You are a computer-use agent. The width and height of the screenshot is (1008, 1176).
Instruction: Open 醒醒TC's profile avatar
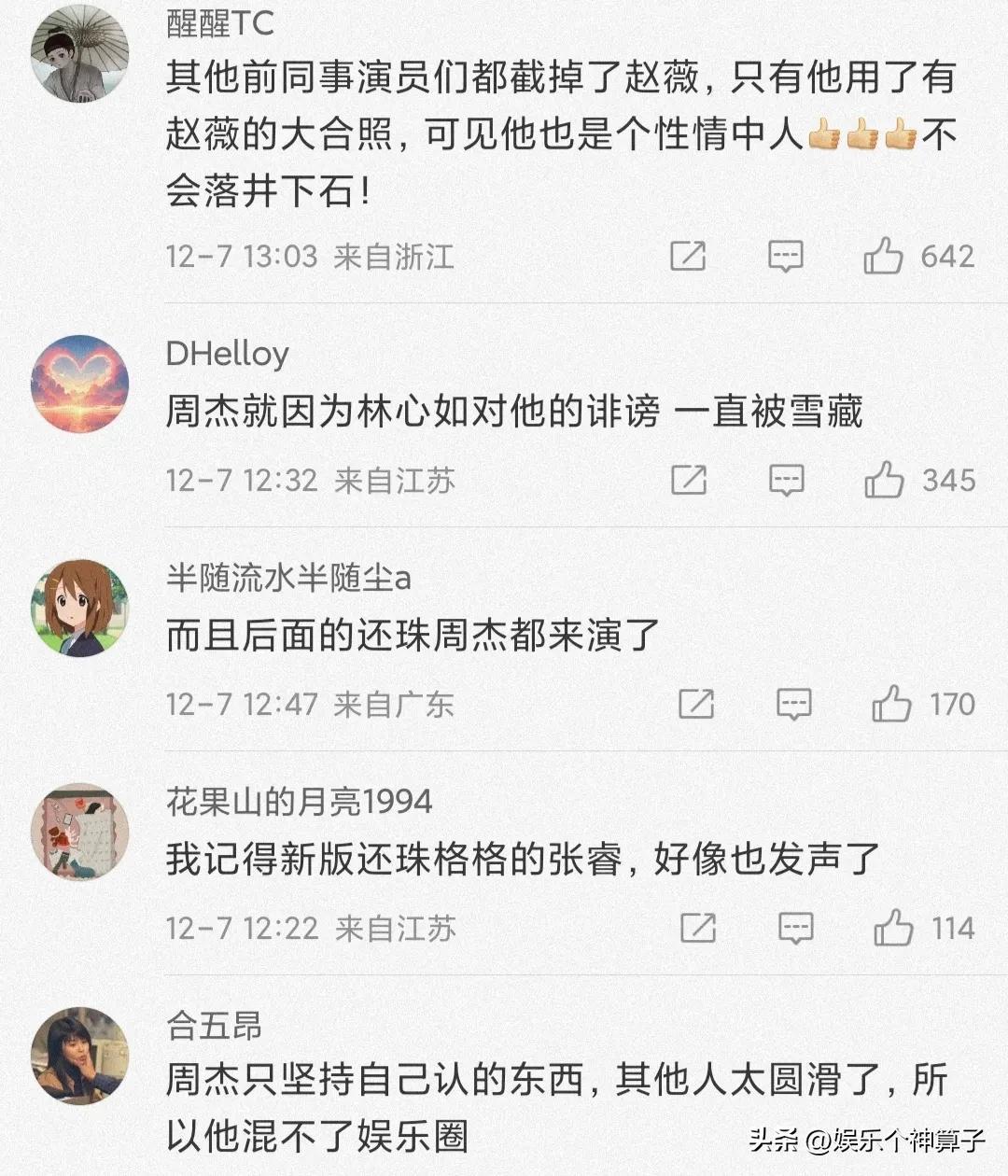click(x=79, y=52)
